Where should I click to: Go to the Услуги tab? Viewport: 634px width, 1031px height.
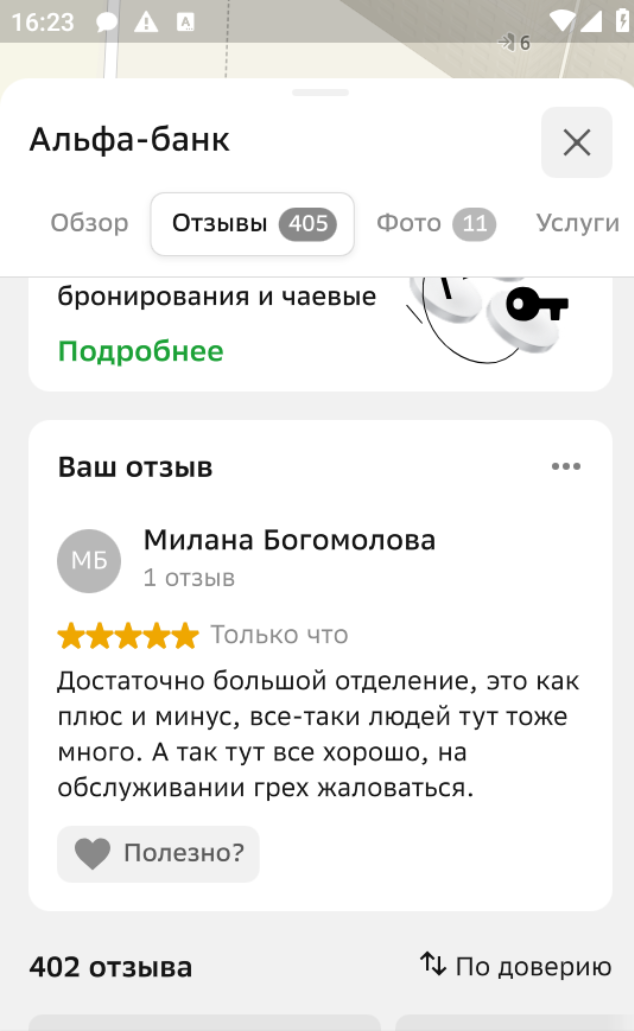(577, 224)
